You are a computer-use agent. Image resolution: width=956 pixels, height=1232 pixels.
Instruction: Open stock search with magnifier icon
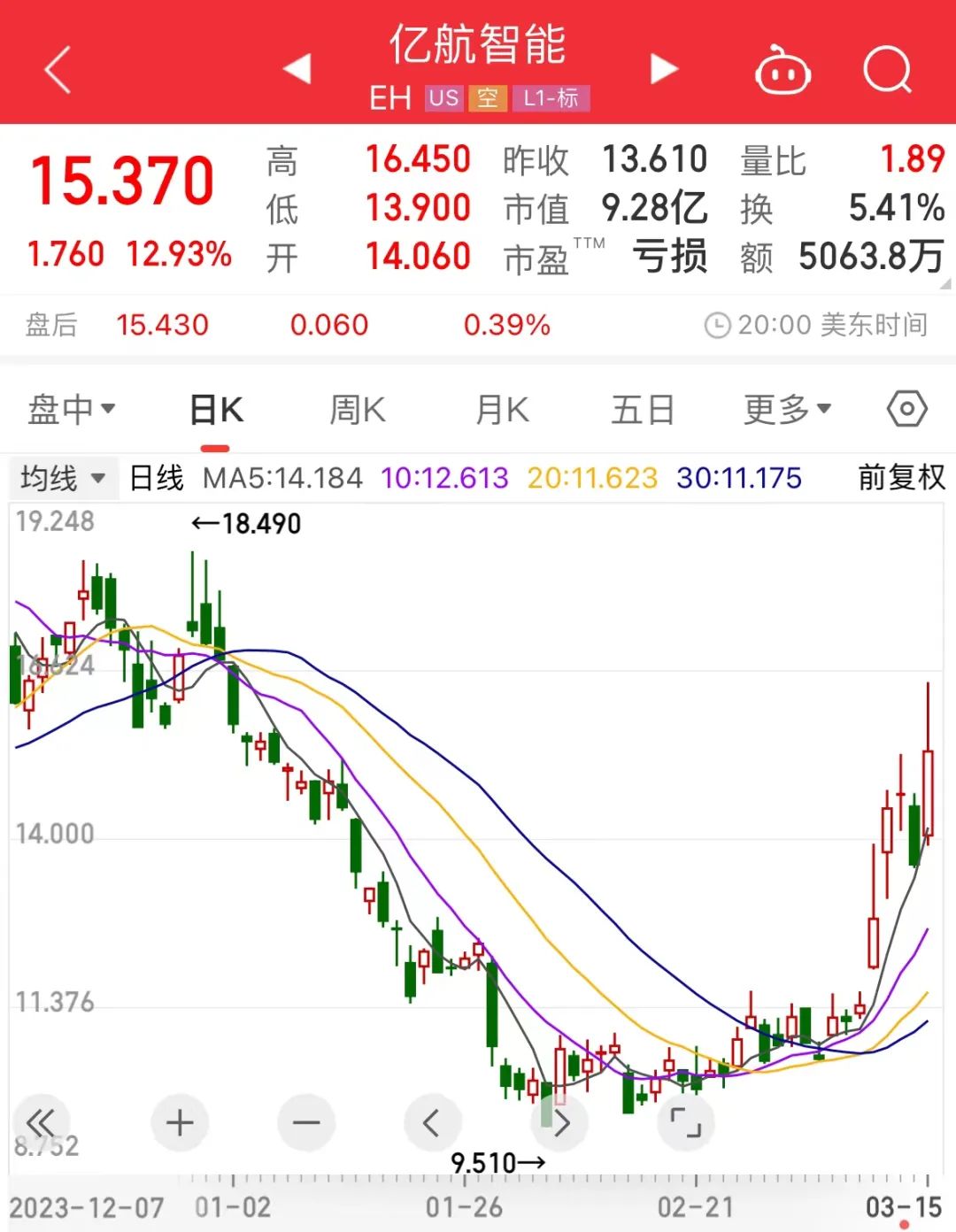point(890,68)
